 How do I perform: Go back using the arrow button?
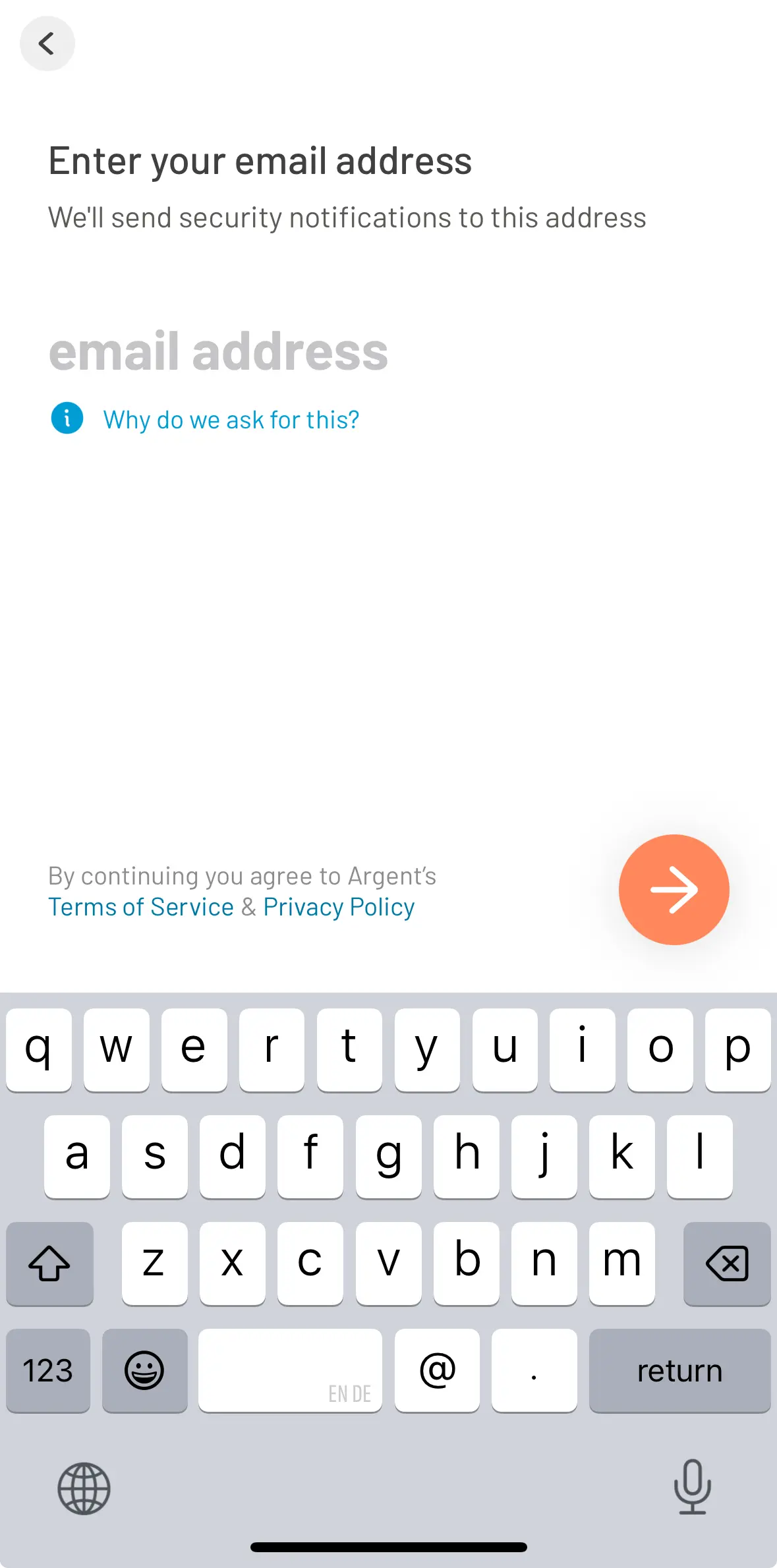pos(47,44)
